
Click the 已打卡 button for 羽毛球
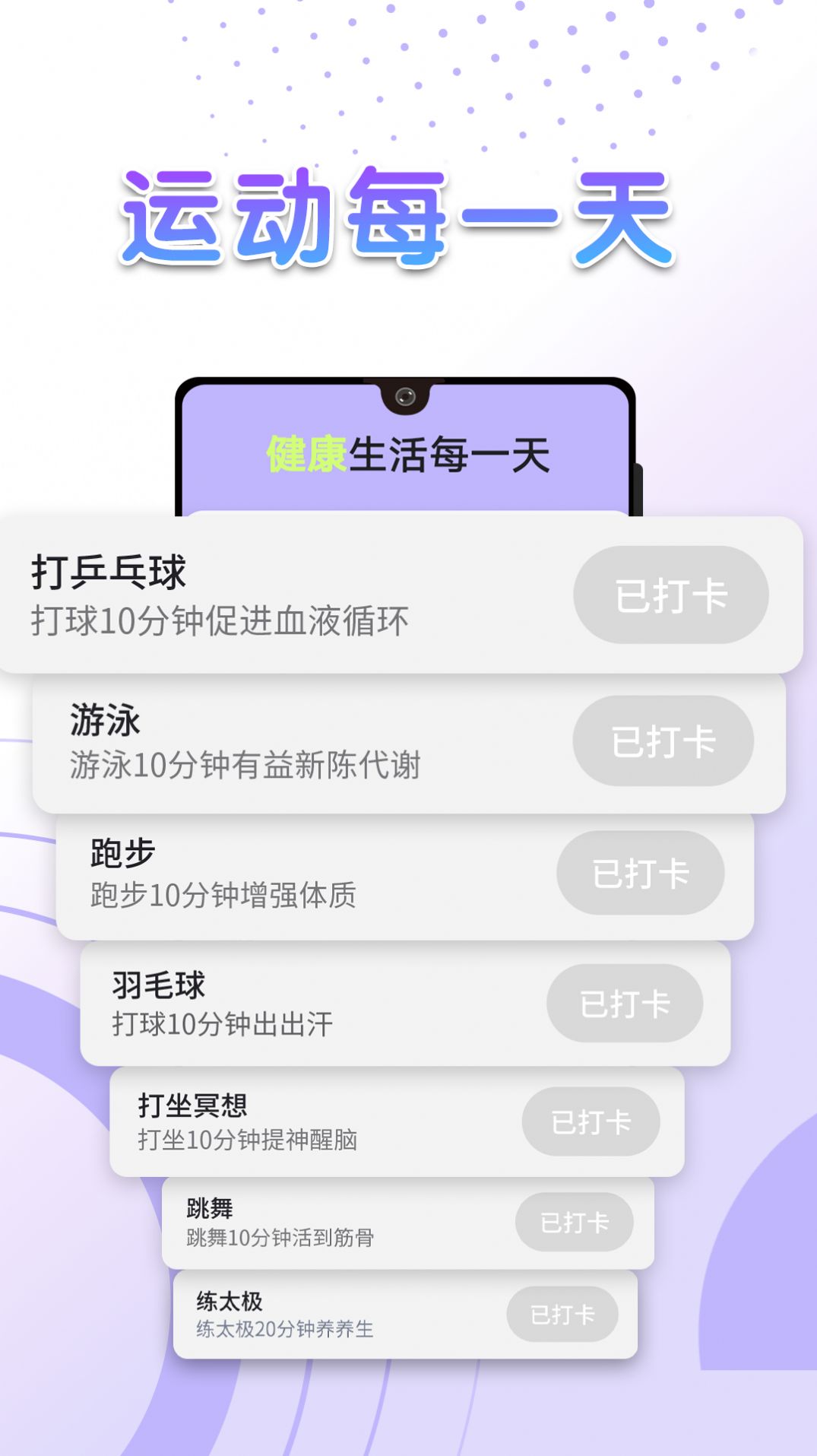coord(625,1004)
